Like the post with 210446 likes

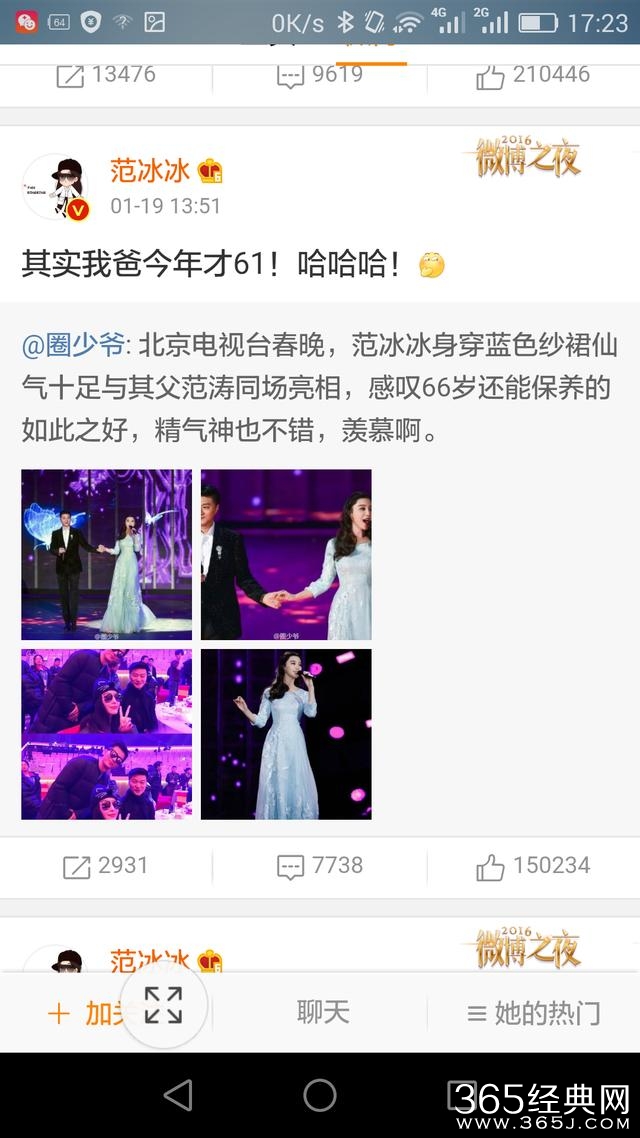click(x=533, y=75)
